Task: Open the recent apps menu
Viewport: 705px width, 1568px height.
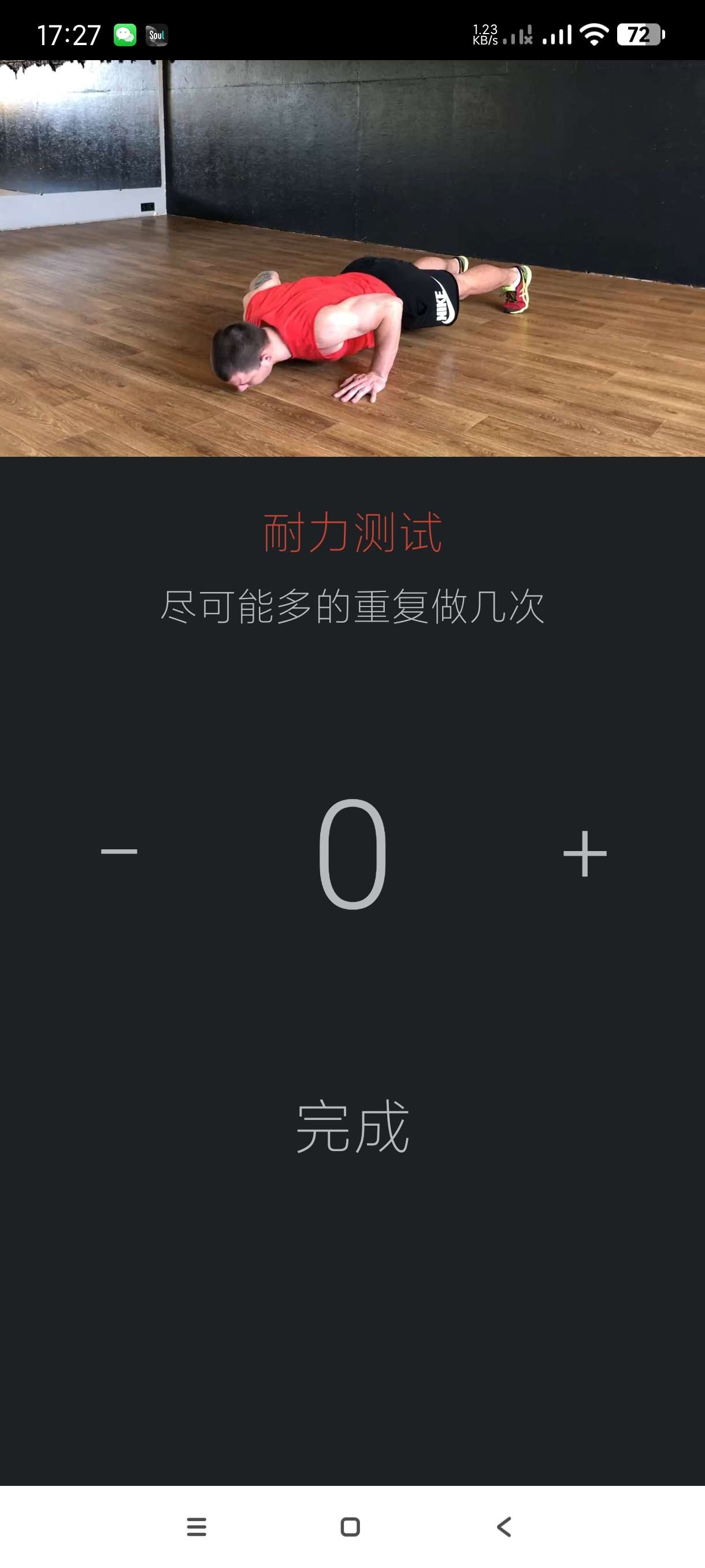Action: tap(196, 1526)
